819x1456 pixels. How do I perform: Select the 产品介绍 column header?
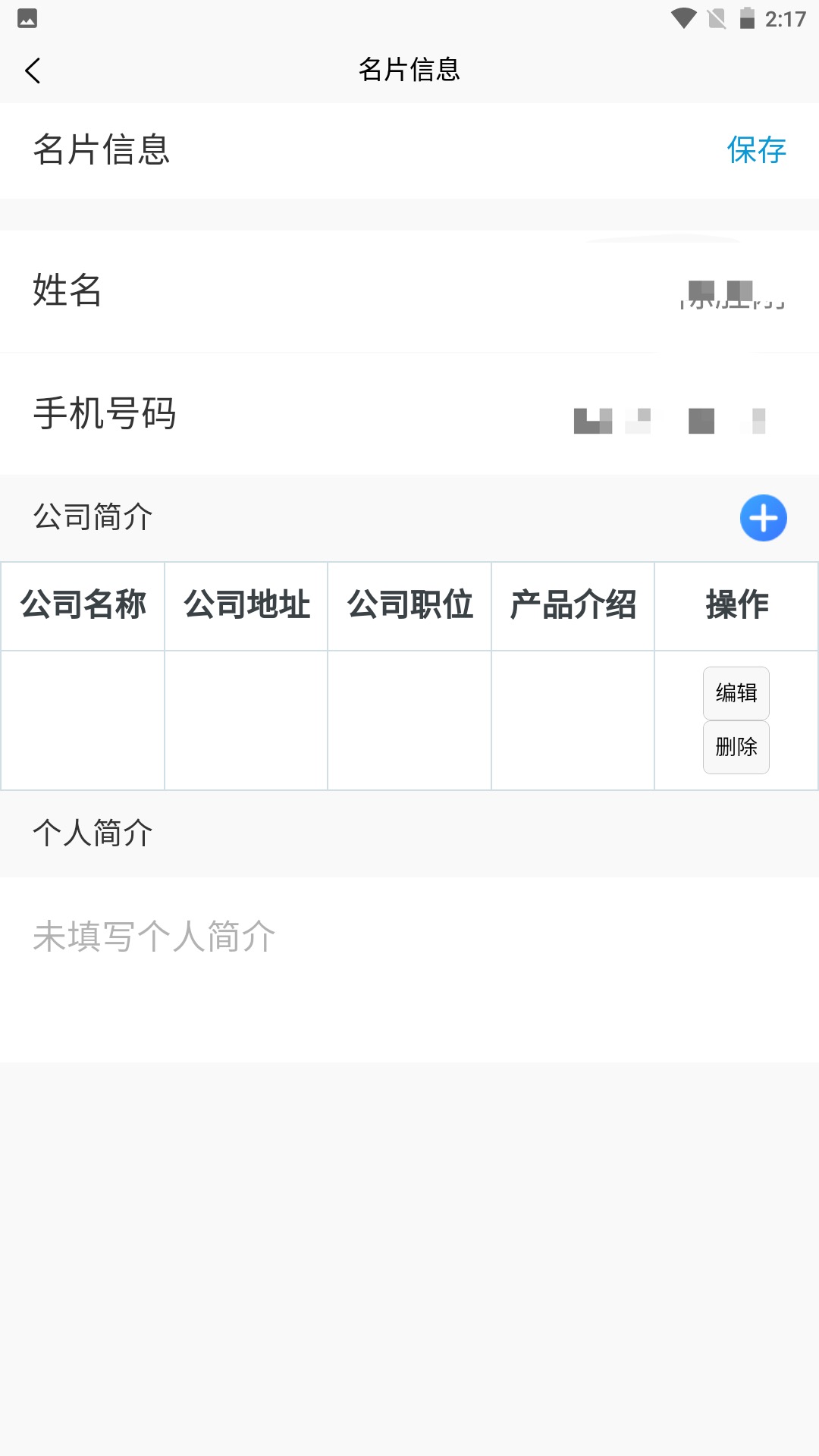point(573,606)
